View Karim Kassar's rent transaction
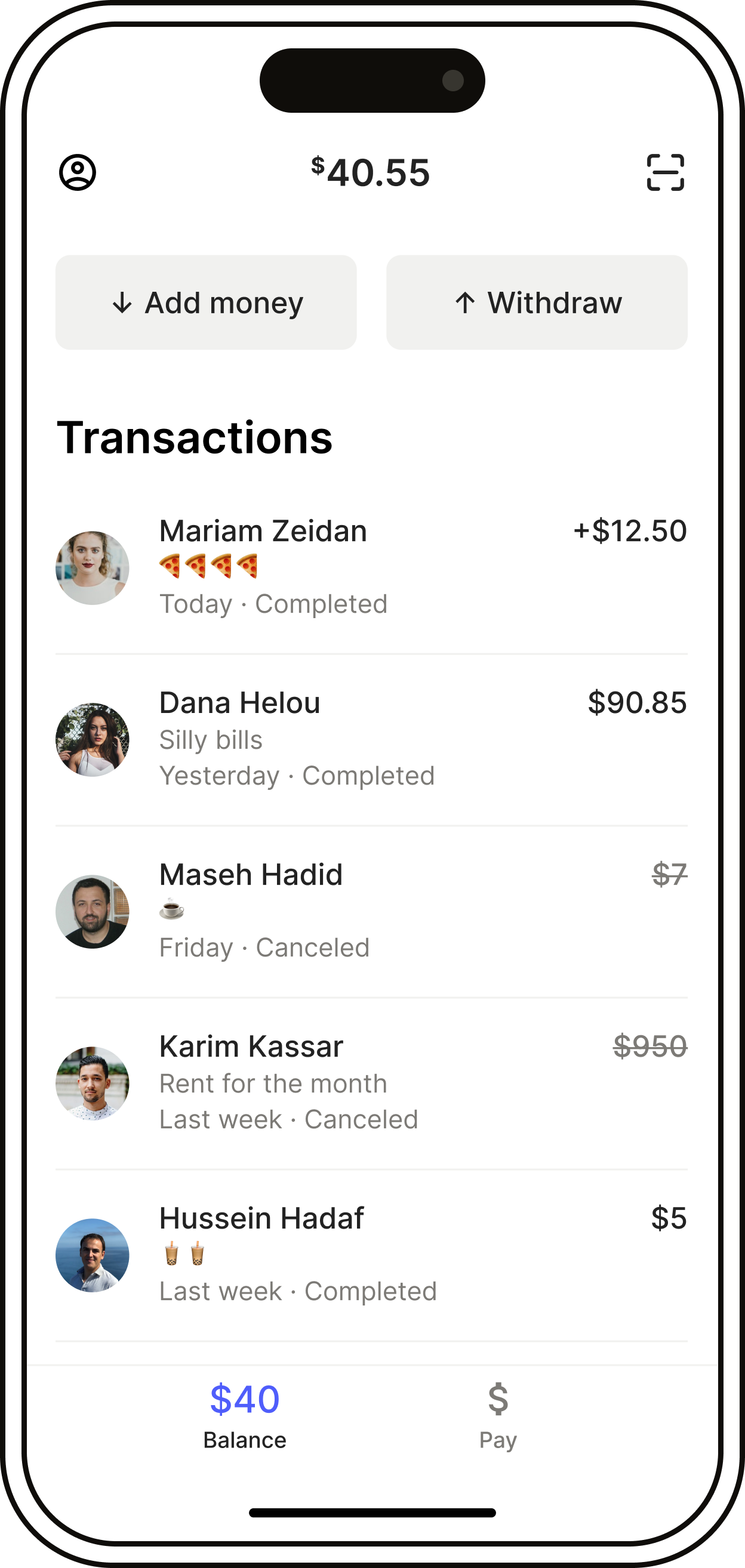This screenshot has height=1568, width=745. (371, 1083)
